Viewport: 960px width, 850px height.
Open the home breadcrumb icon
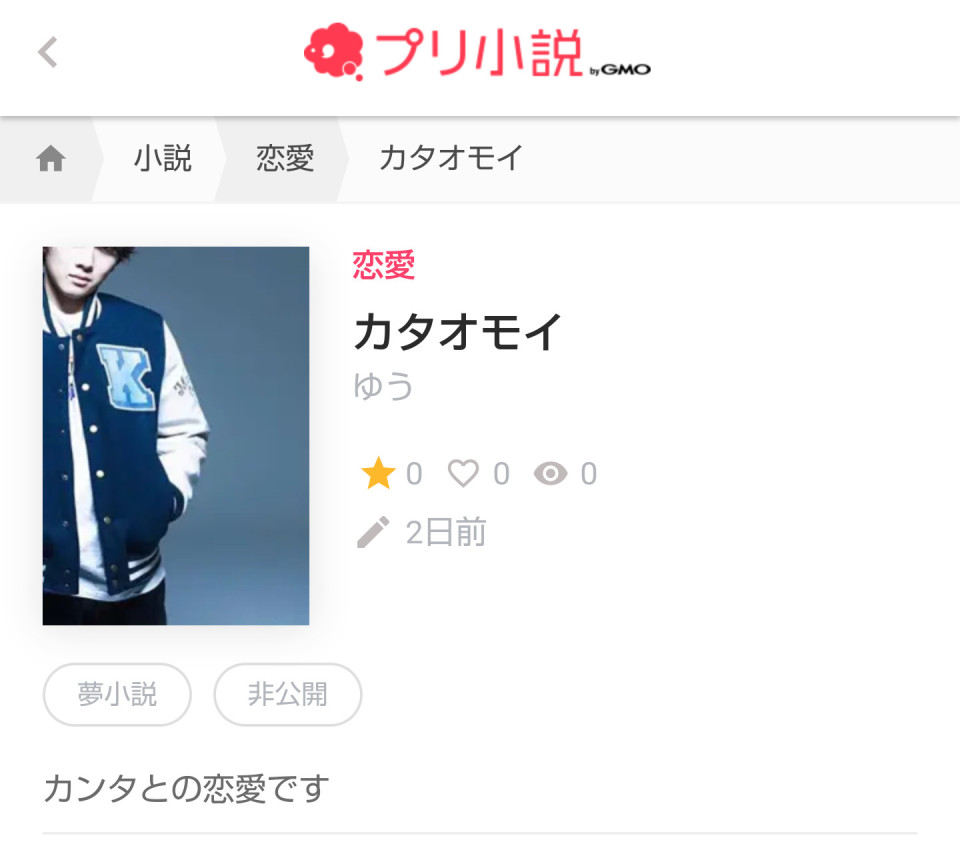pyautogui.click(x=51, y=158)
